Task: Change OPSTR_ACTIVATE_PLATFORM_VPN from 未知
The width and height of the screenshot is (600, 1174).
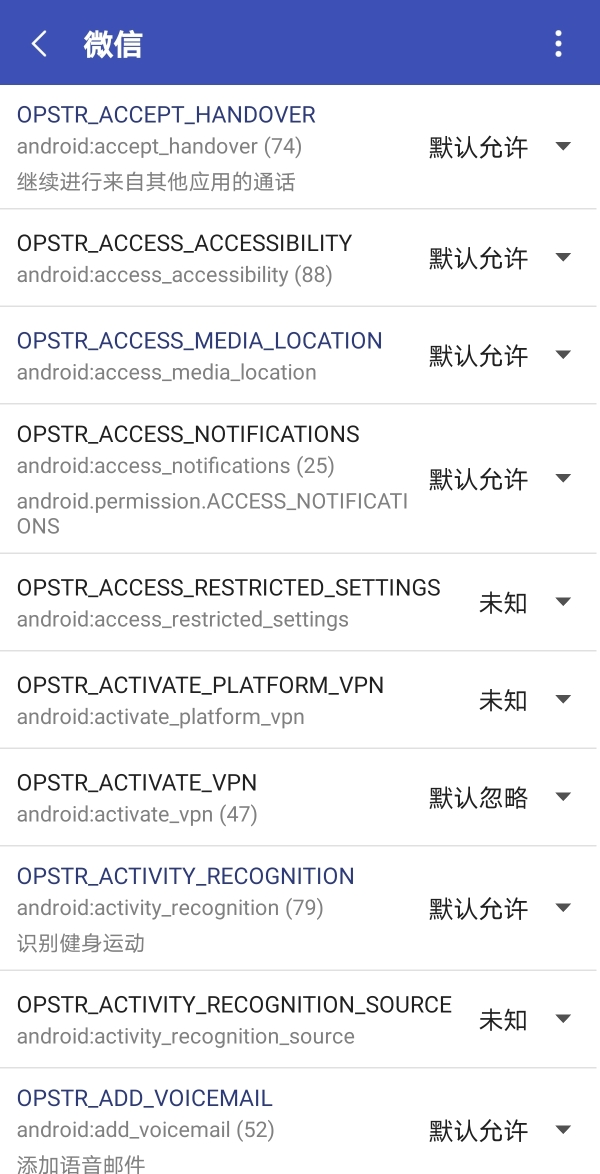Action: coord(526,700)
